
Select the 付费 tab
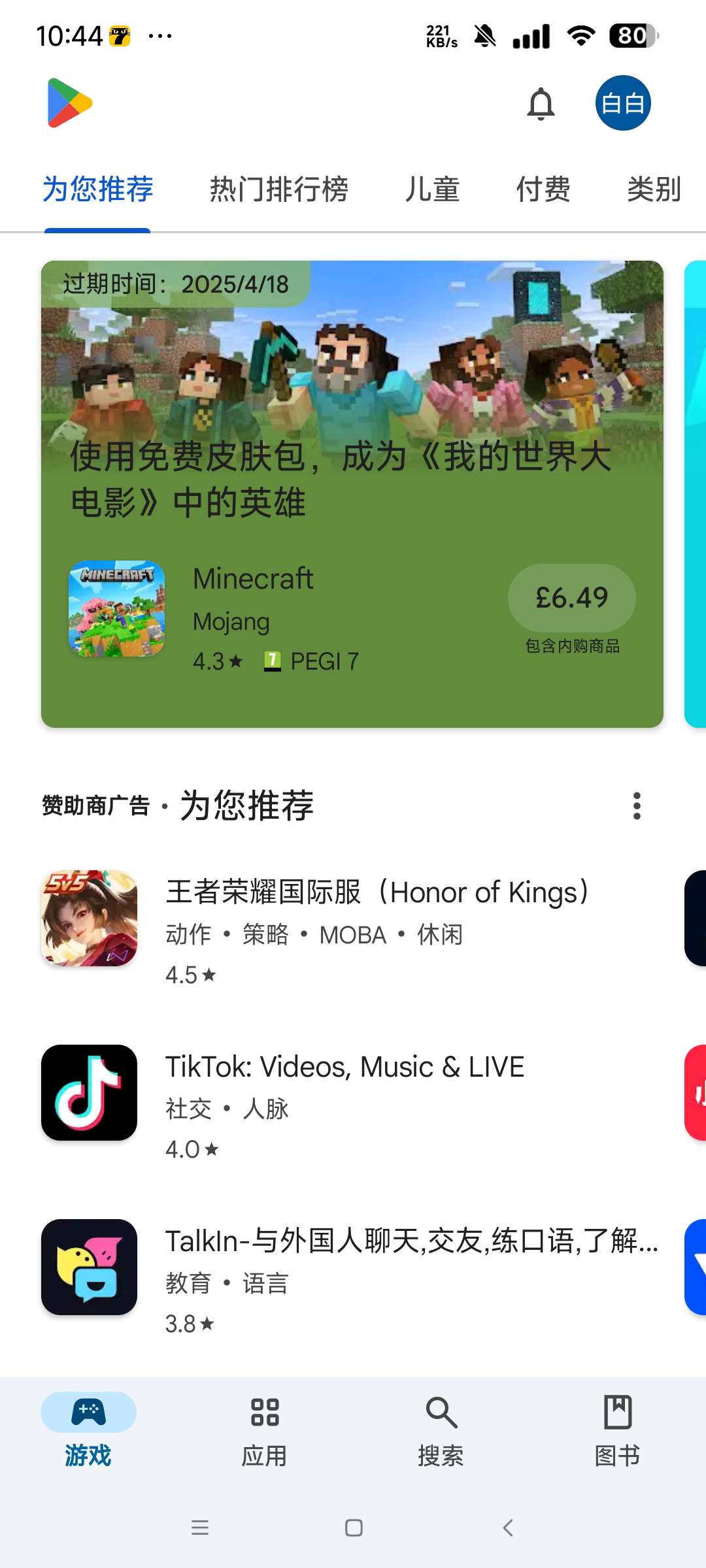(543, 189)
